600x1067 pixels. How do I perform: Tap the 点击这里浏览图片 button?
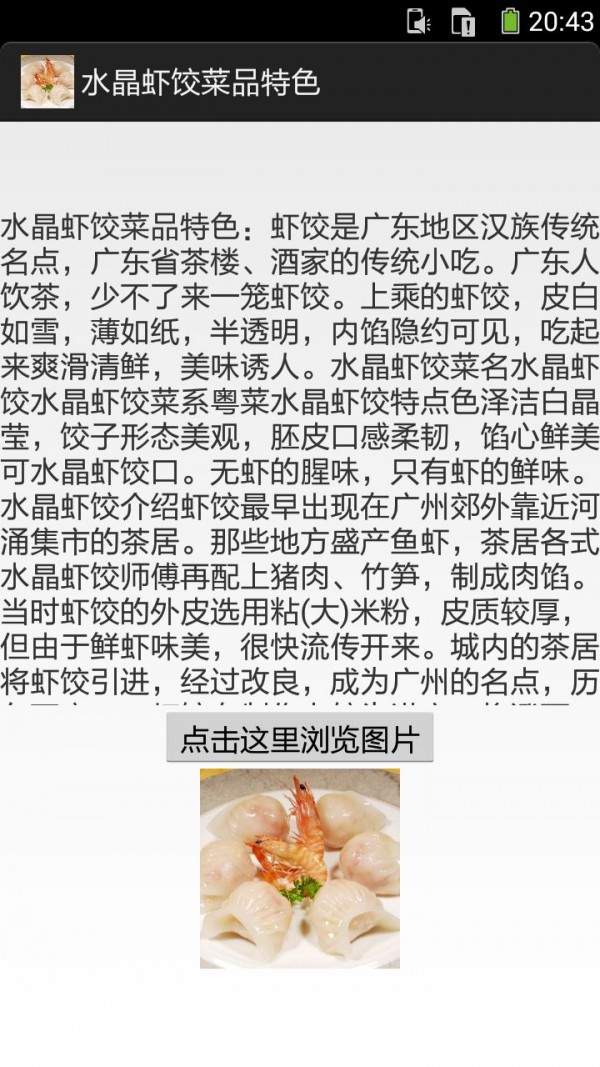click(x=299, y=739)
